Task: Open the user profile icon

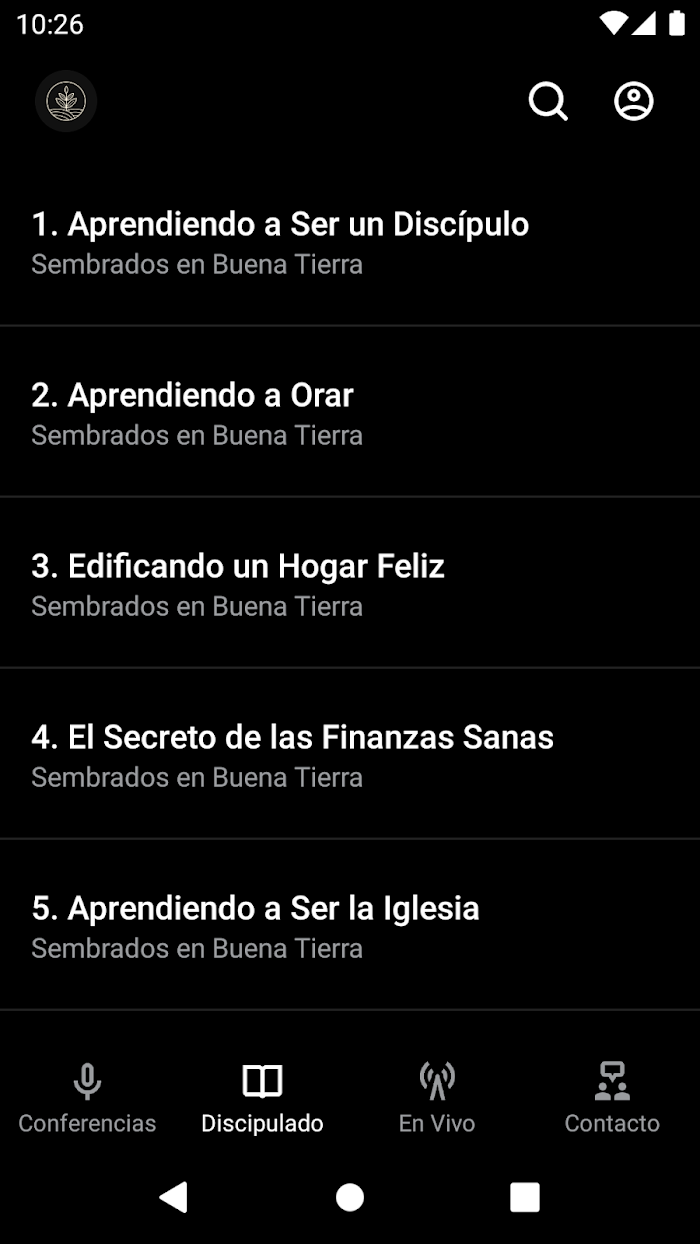Action: pyautogui.click(x=634, y=101)
